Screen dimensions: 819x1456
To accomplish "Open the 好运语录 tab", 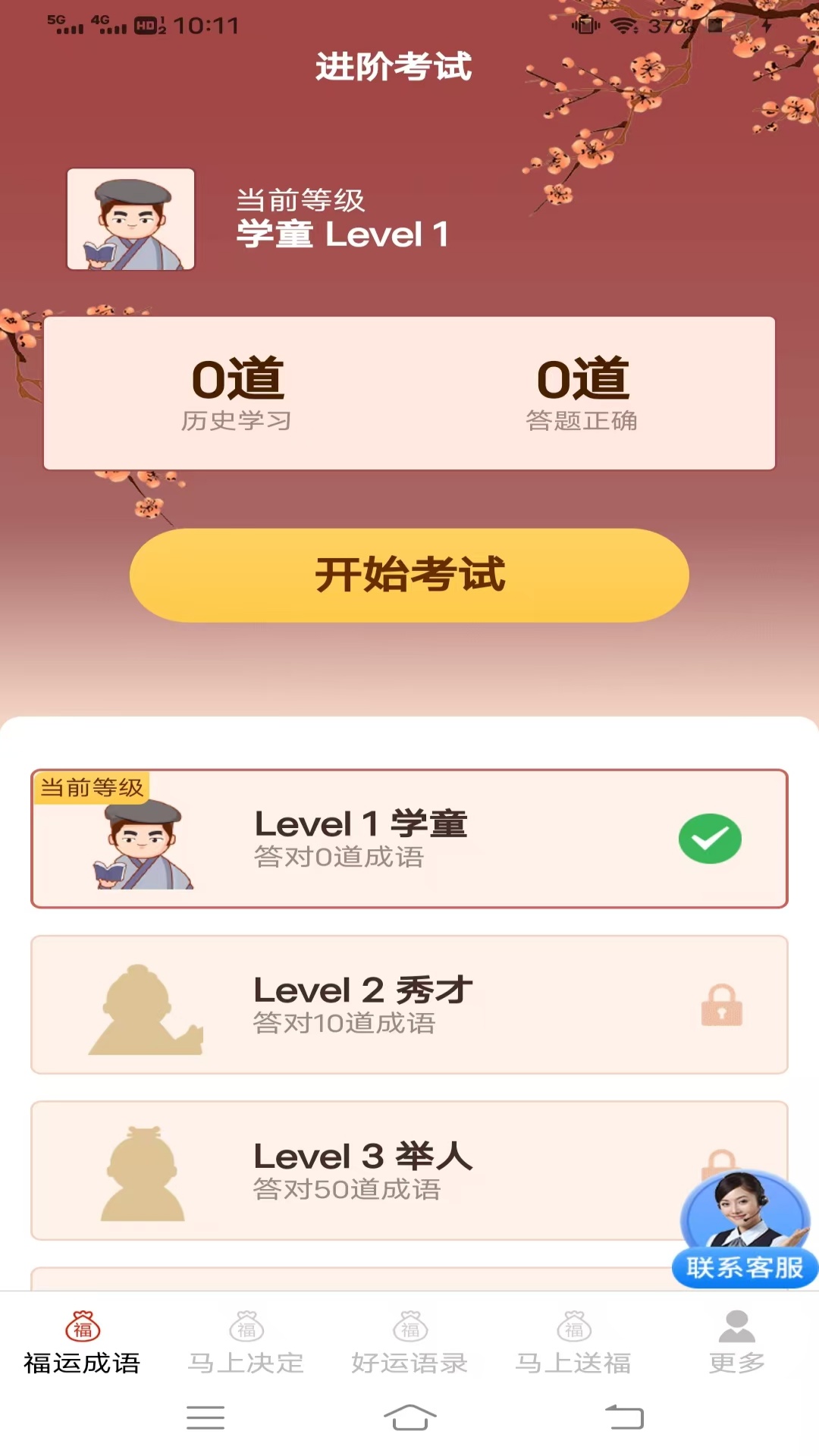I will (409, 1344).
